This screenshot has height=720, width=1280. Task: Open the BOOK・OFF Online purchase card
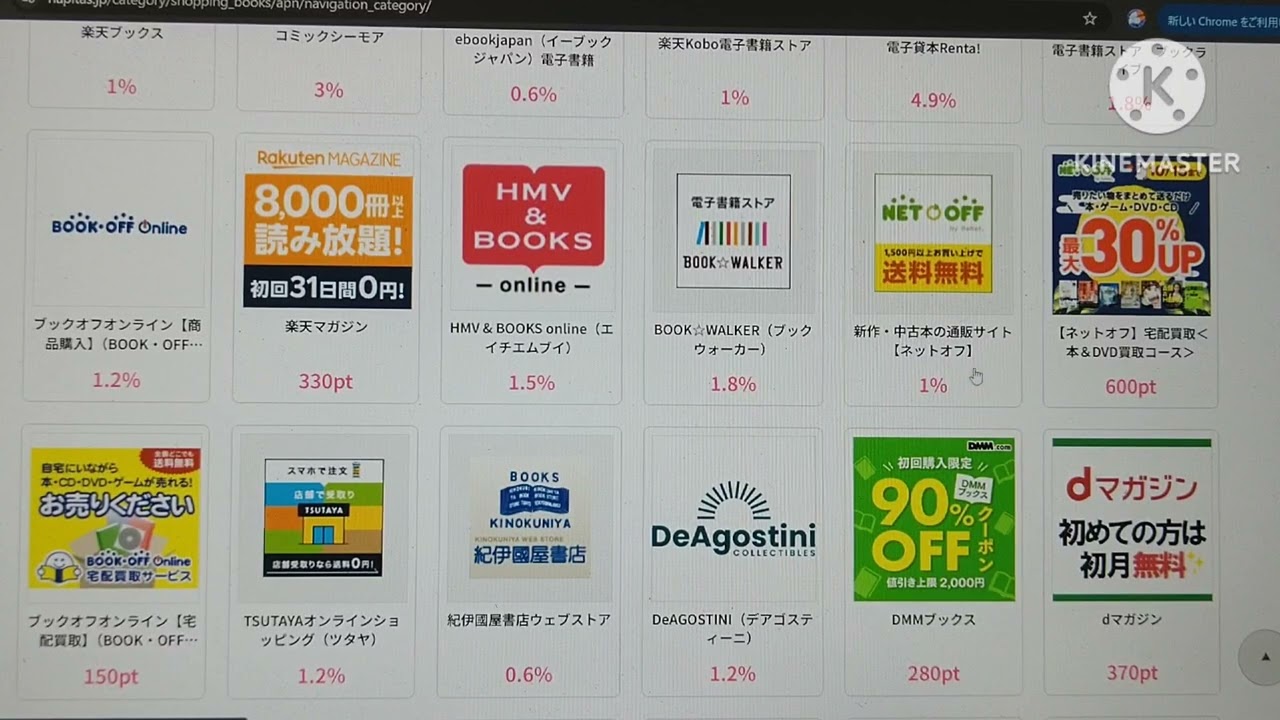118,265
